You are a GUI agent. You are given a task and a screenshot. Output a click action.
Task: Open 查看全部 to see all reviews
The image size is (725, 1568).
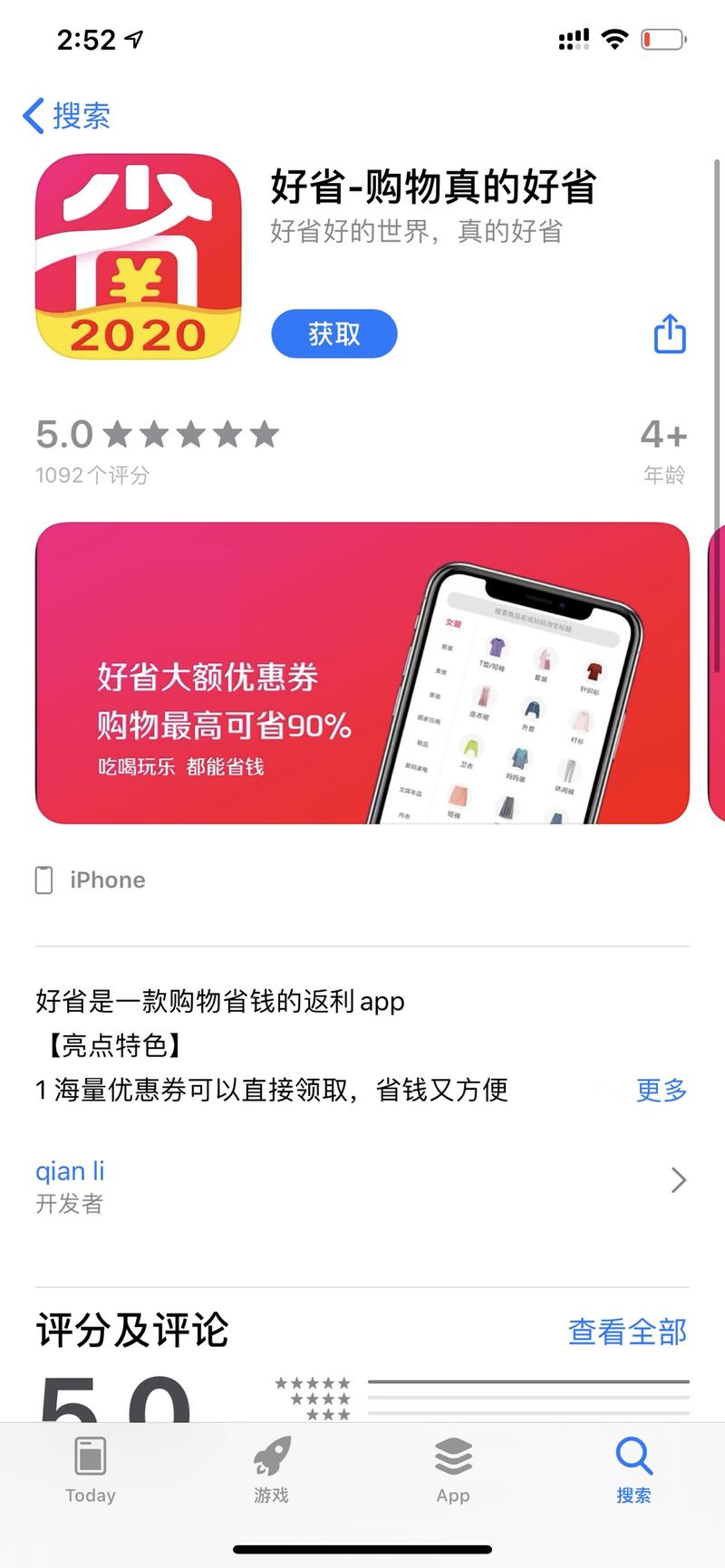(626, 1330)
